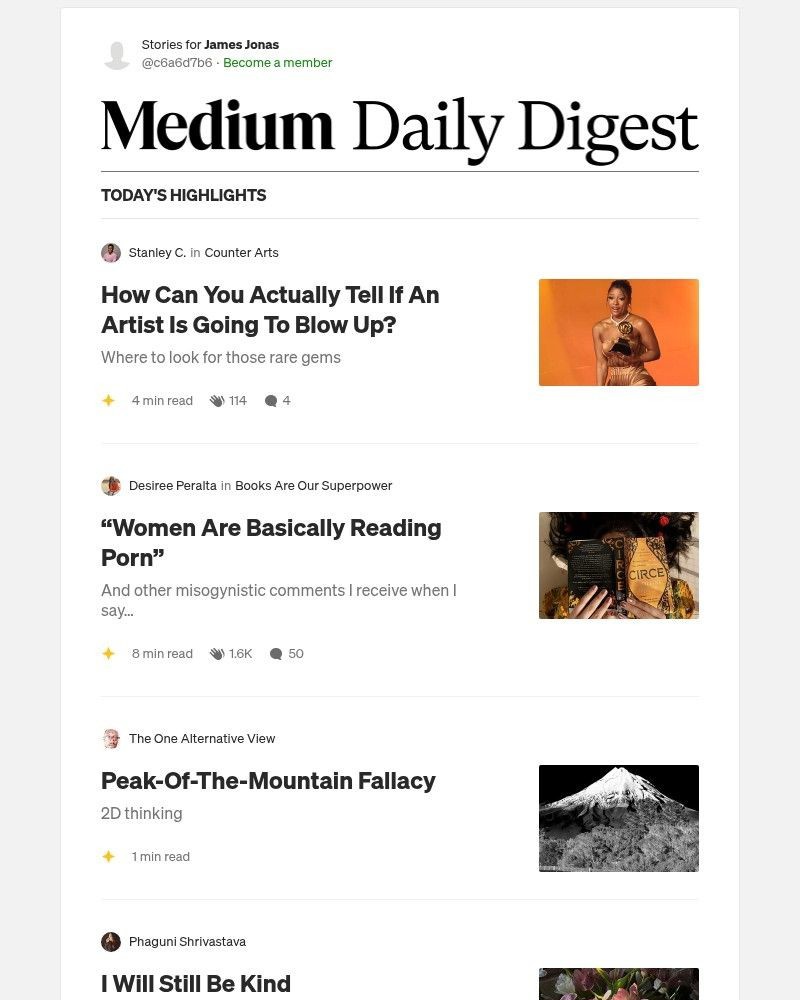Click the Become a member link
This screenshot has width=800, height=1000.
[277, 62]
